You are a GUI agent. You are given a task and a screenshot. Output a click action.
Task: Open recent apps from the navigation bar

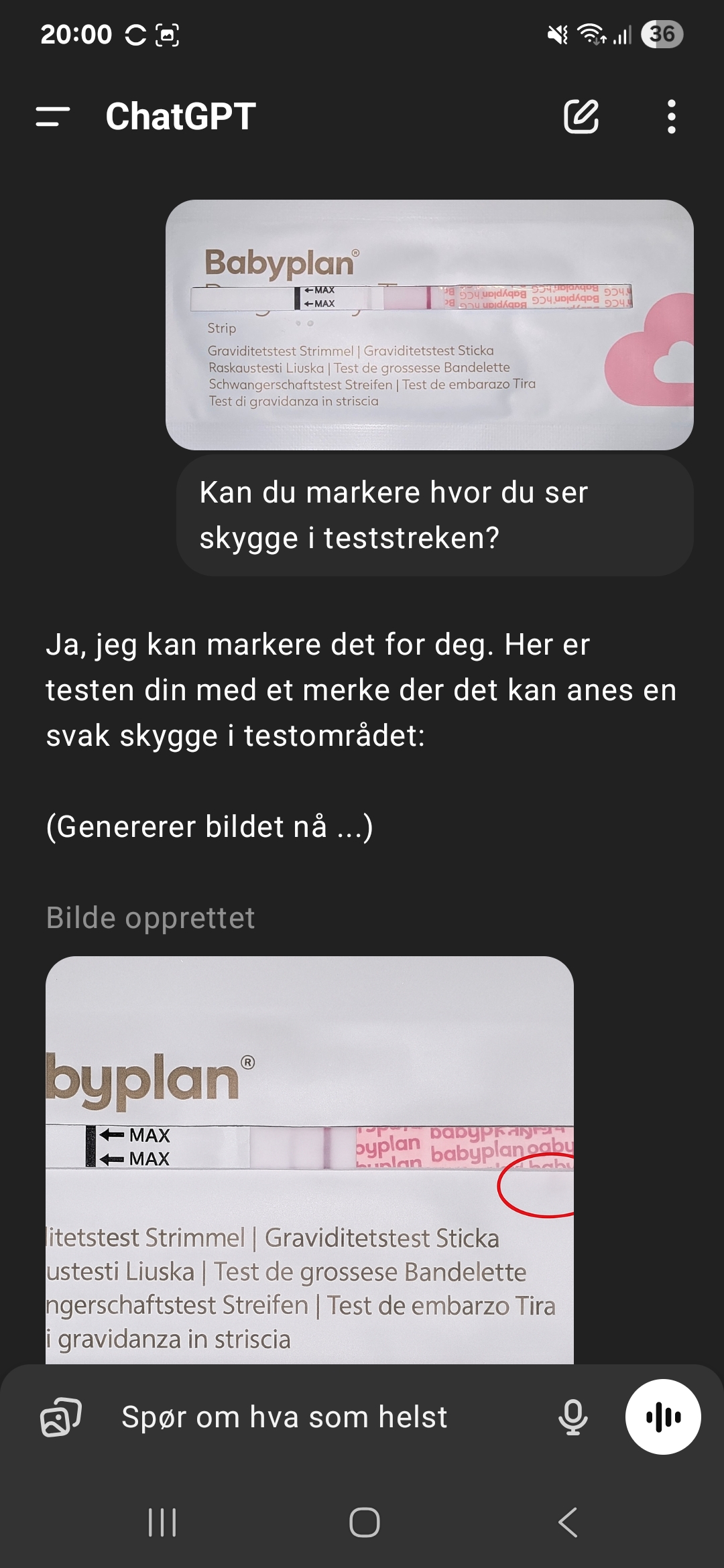162,1522
